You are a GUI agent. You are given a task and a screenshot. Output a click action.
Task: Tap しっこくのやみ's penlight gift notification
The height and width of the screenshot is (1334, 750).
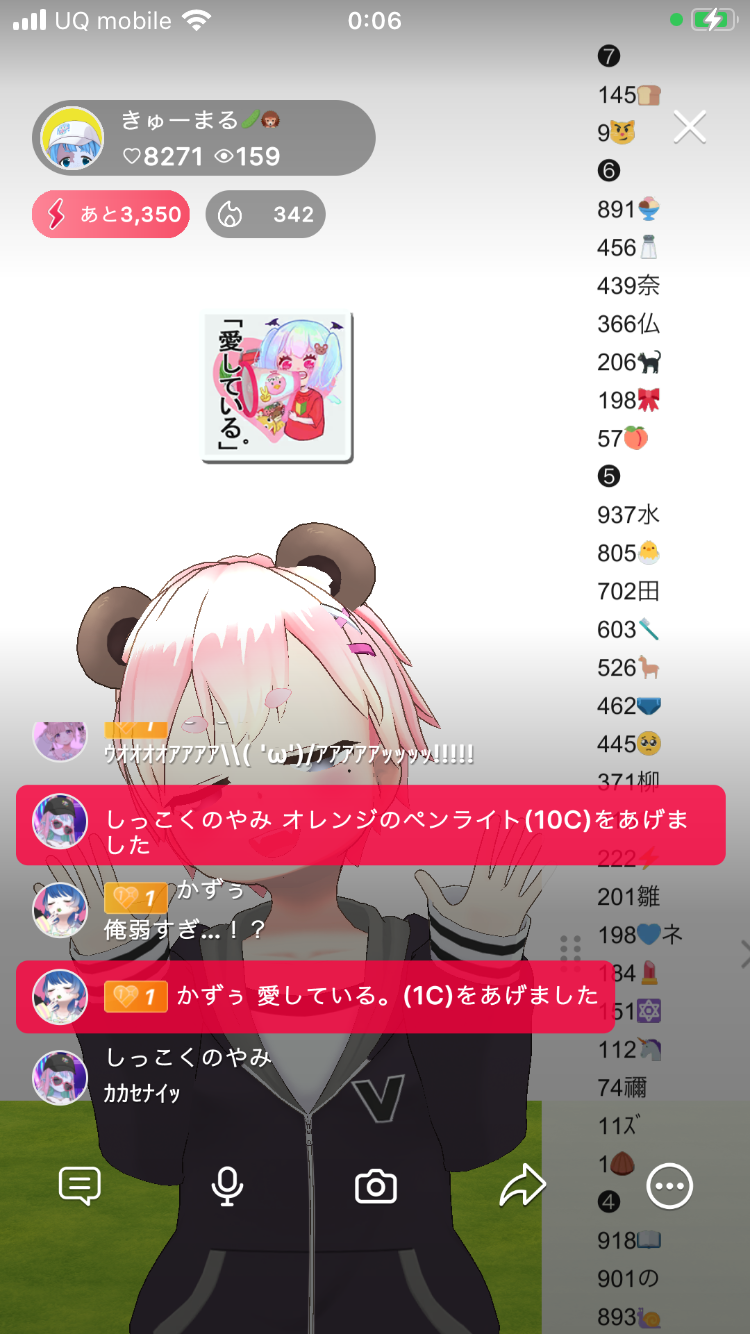point(370,826)
